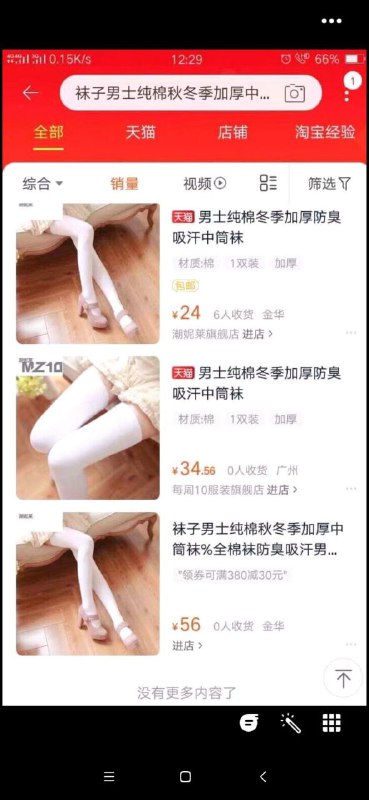Enter 潮妮莱旗舰店 via 进店

(x=258, y=334)
